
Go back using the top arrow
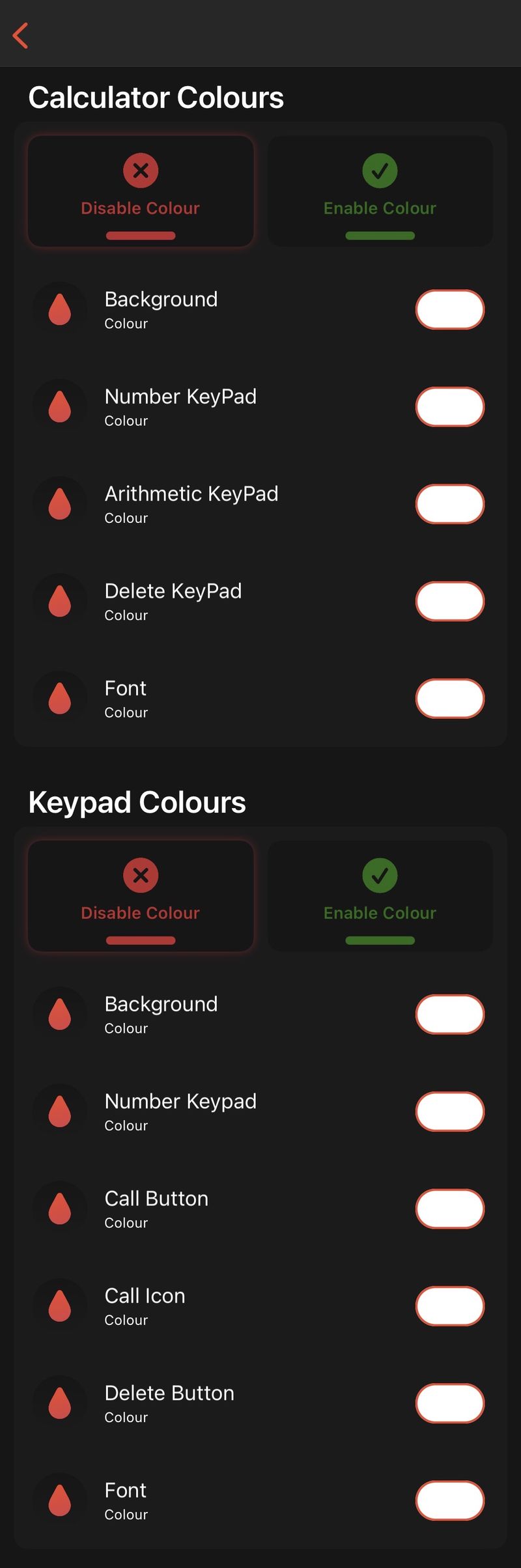point(21,36)
